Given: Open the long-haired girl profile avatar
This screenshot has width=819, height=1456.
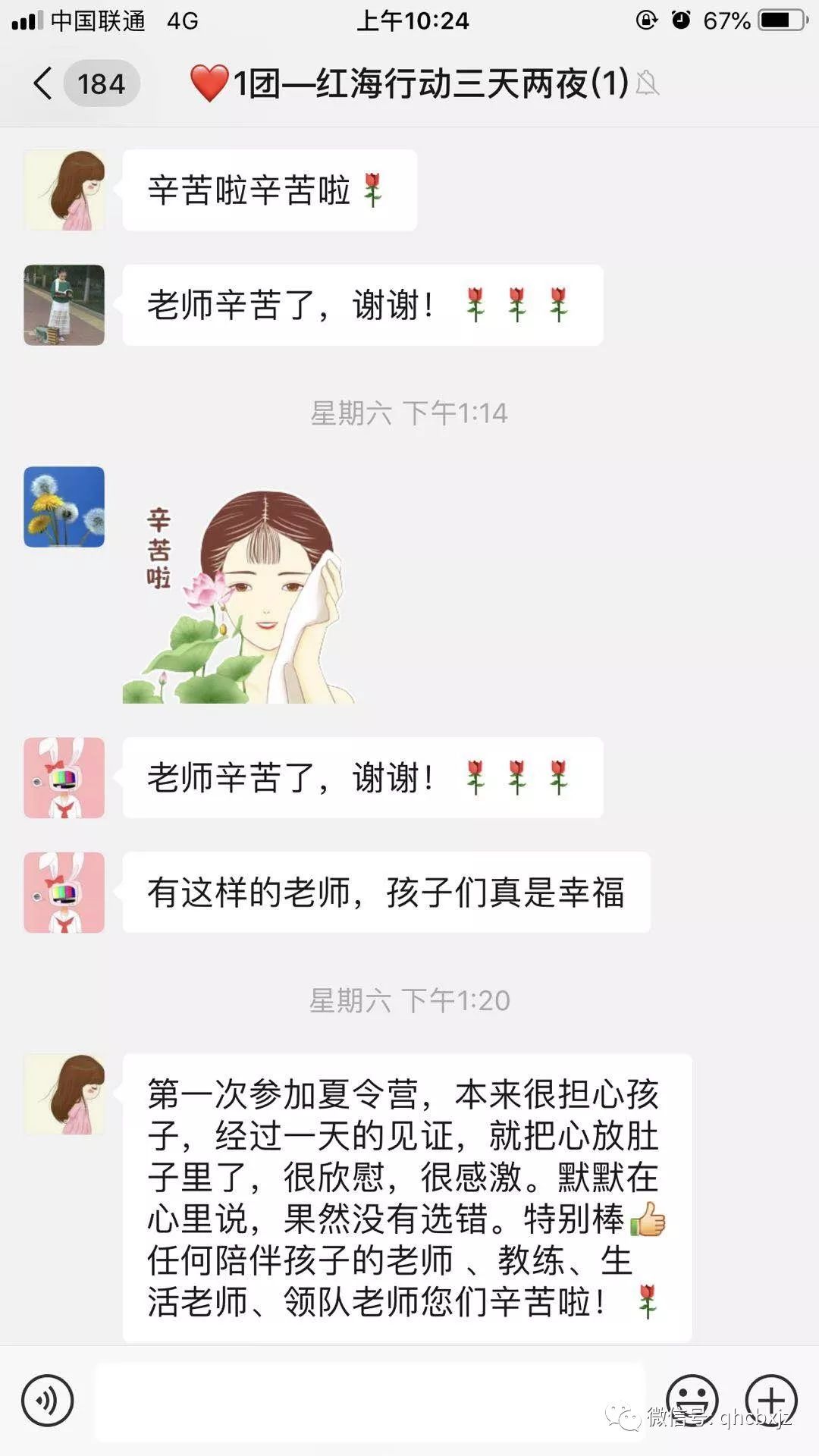Looking at the screenshot, I should coord(64,189).
